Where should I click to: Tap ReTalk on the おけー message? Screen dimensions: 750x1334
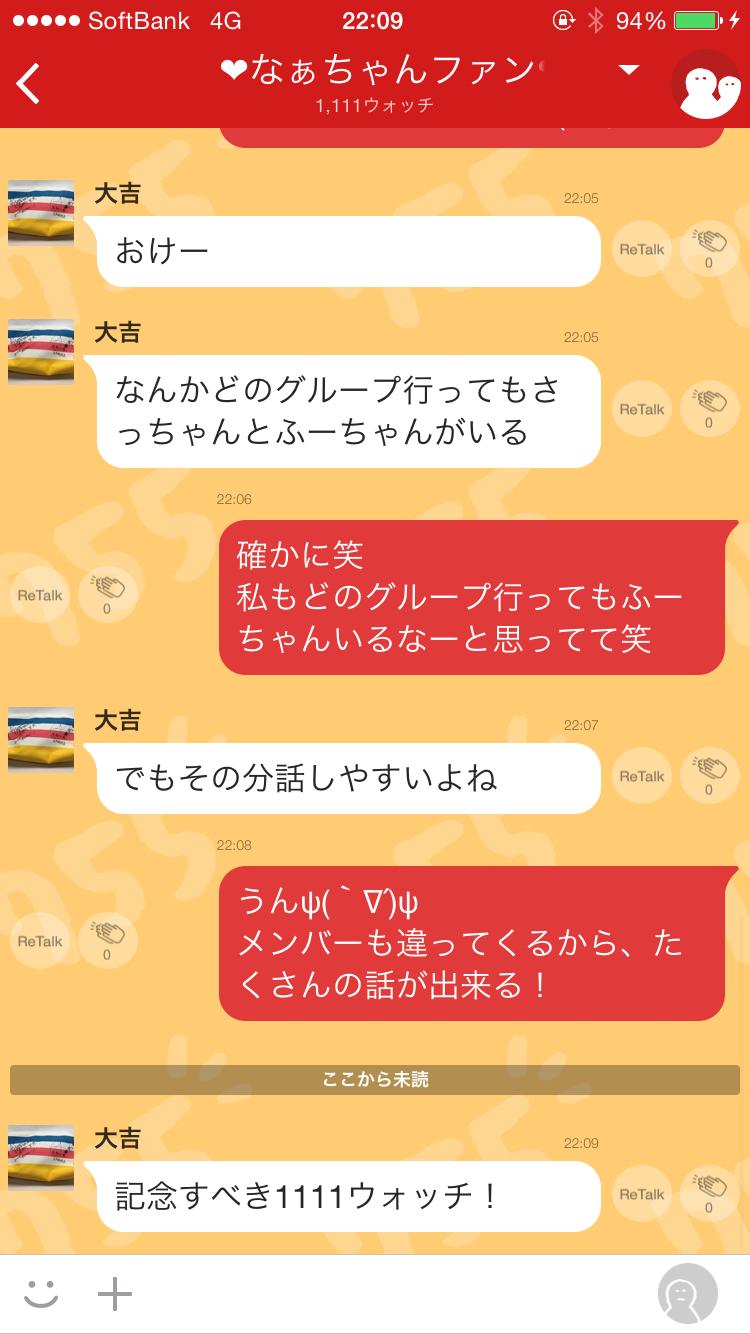coord(641,248)
